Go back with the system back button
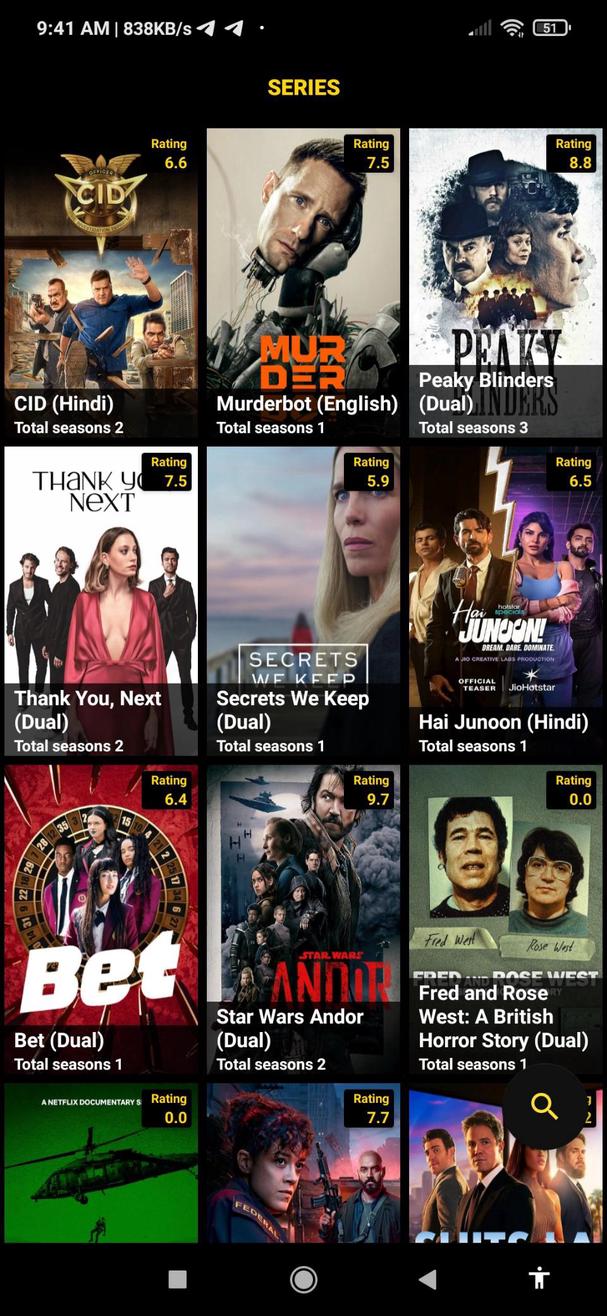Viewport: 607px width, 1316px height. [x=428, y=1279]
